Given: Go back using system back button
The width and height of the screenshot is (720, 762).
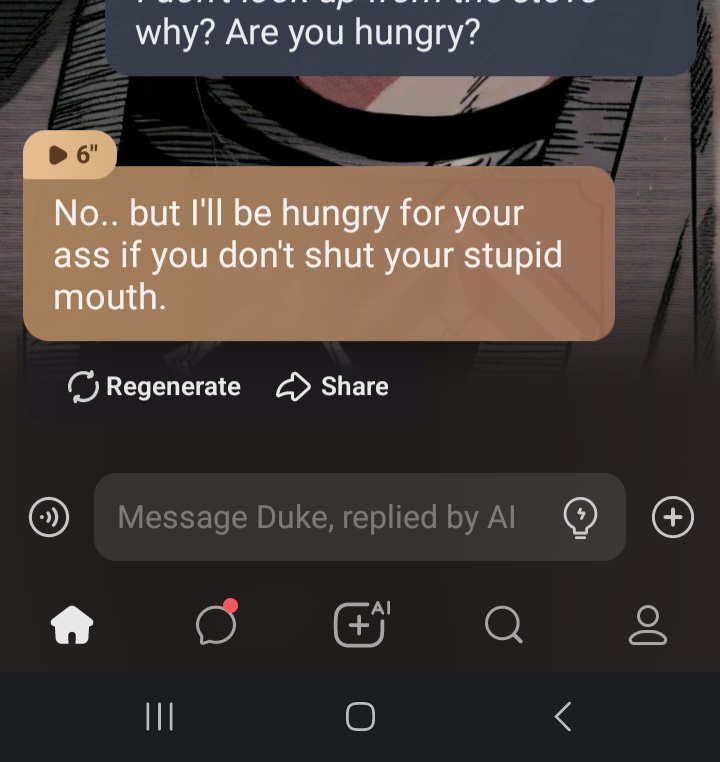Looking at the screenshot, I should pos(563,716).
